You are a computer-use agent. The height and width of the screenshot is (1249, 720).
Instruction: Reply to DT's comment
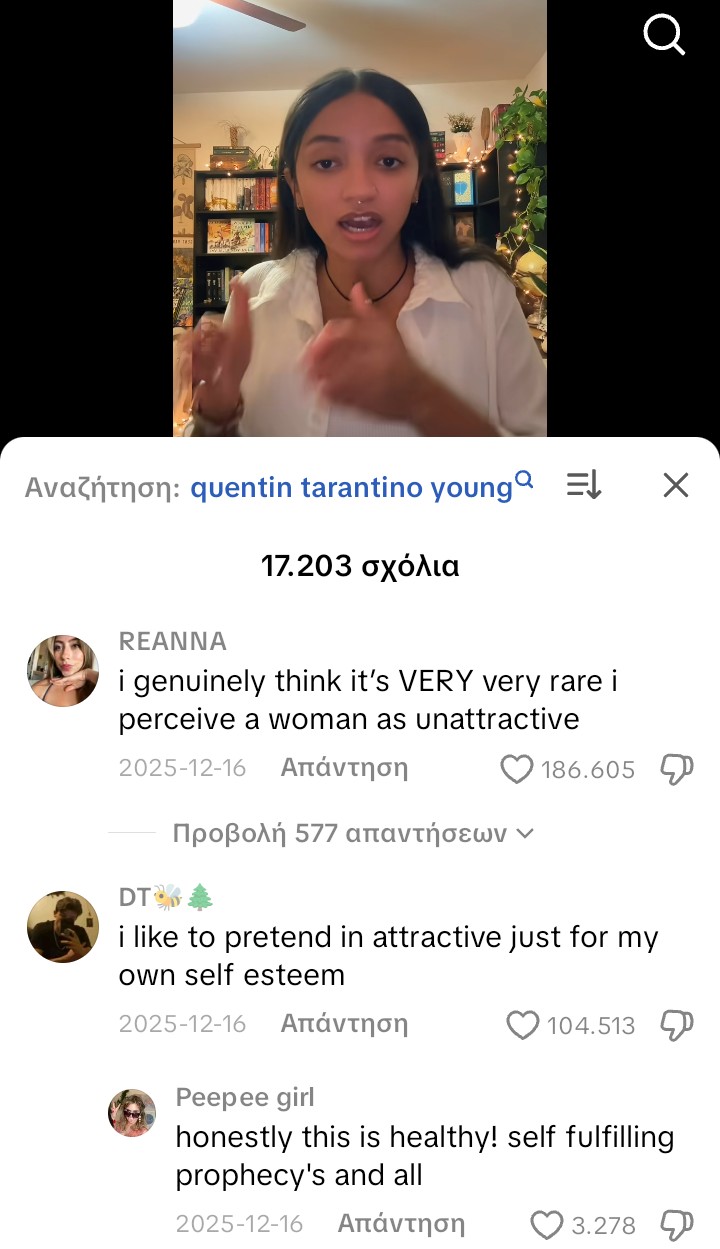click(344, 1024)
